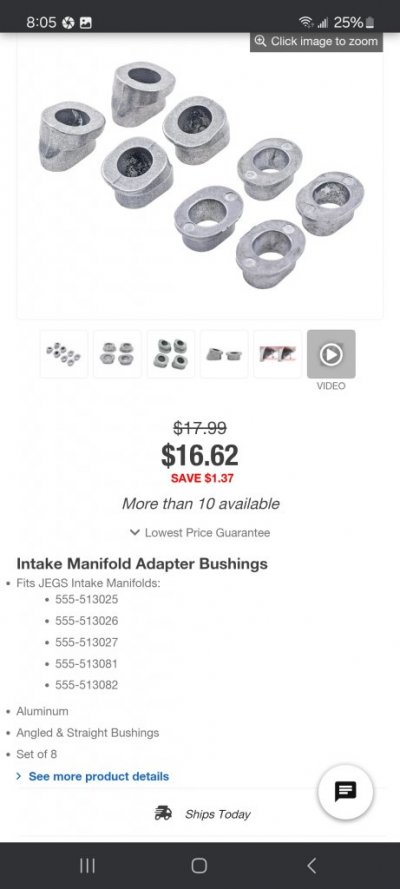
Task: Expand Lowest Price Guarantee
Action: (200, 532)
